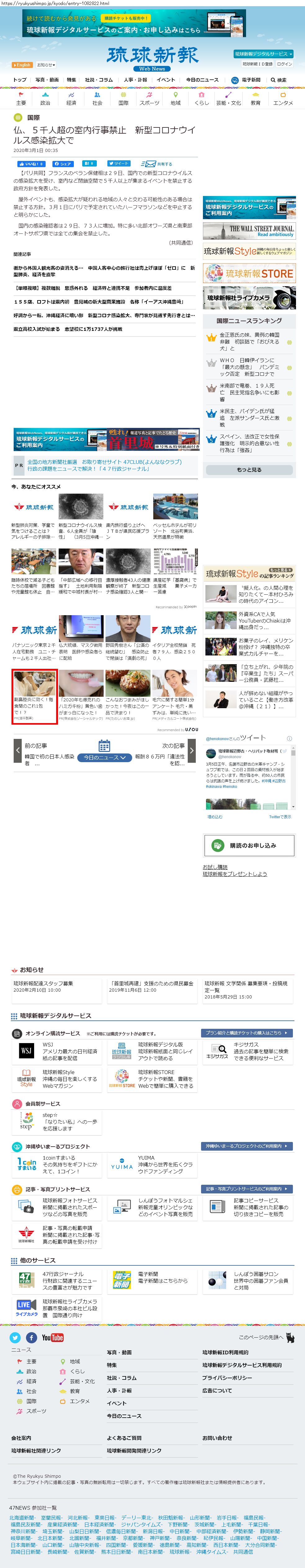305x1568 pixels.
Task: Open the ログイン login link
Action: click(284, 64)
